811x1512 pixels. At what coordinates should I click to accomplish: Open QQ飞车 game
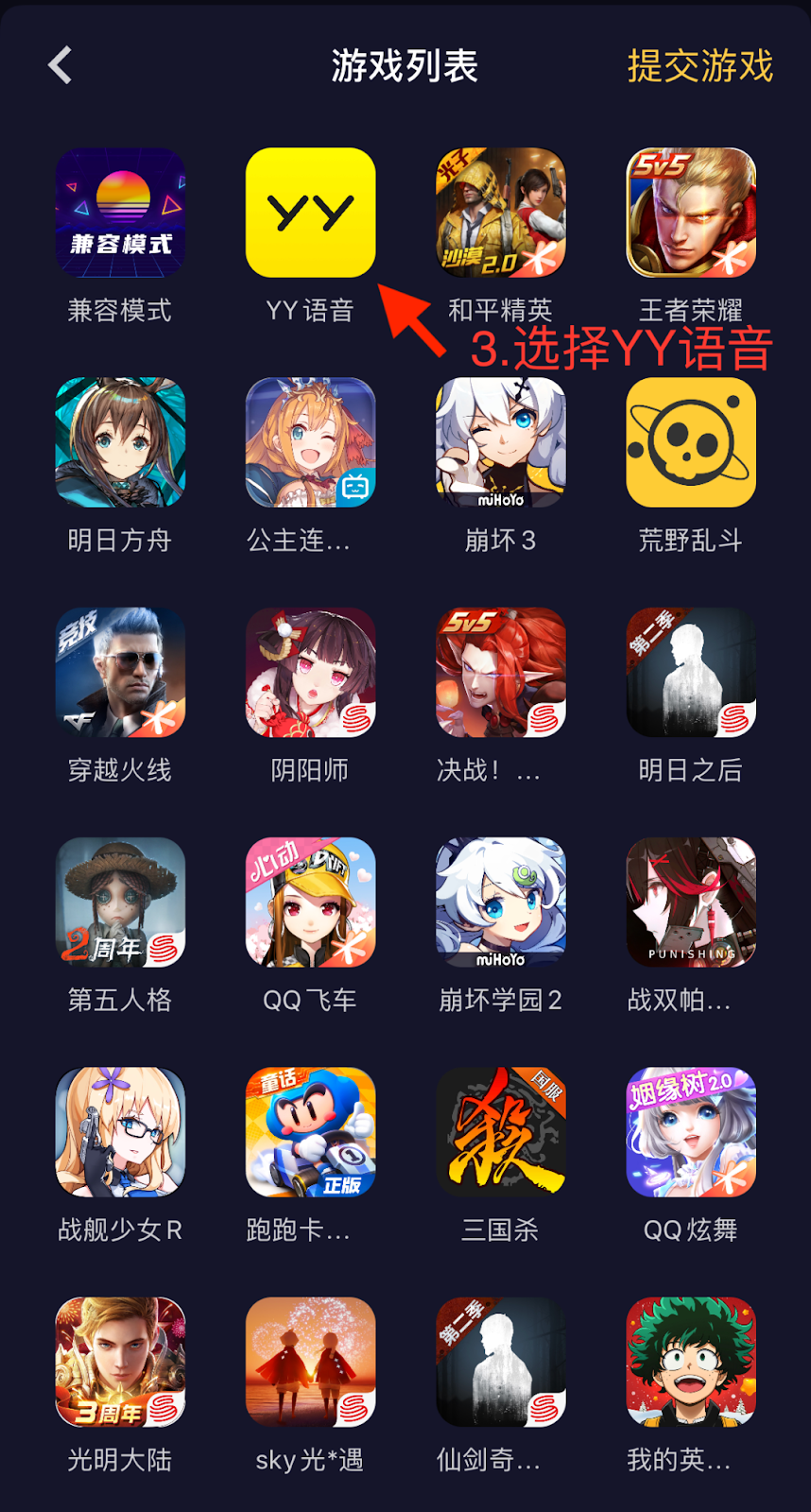click(x=310, y=902)
